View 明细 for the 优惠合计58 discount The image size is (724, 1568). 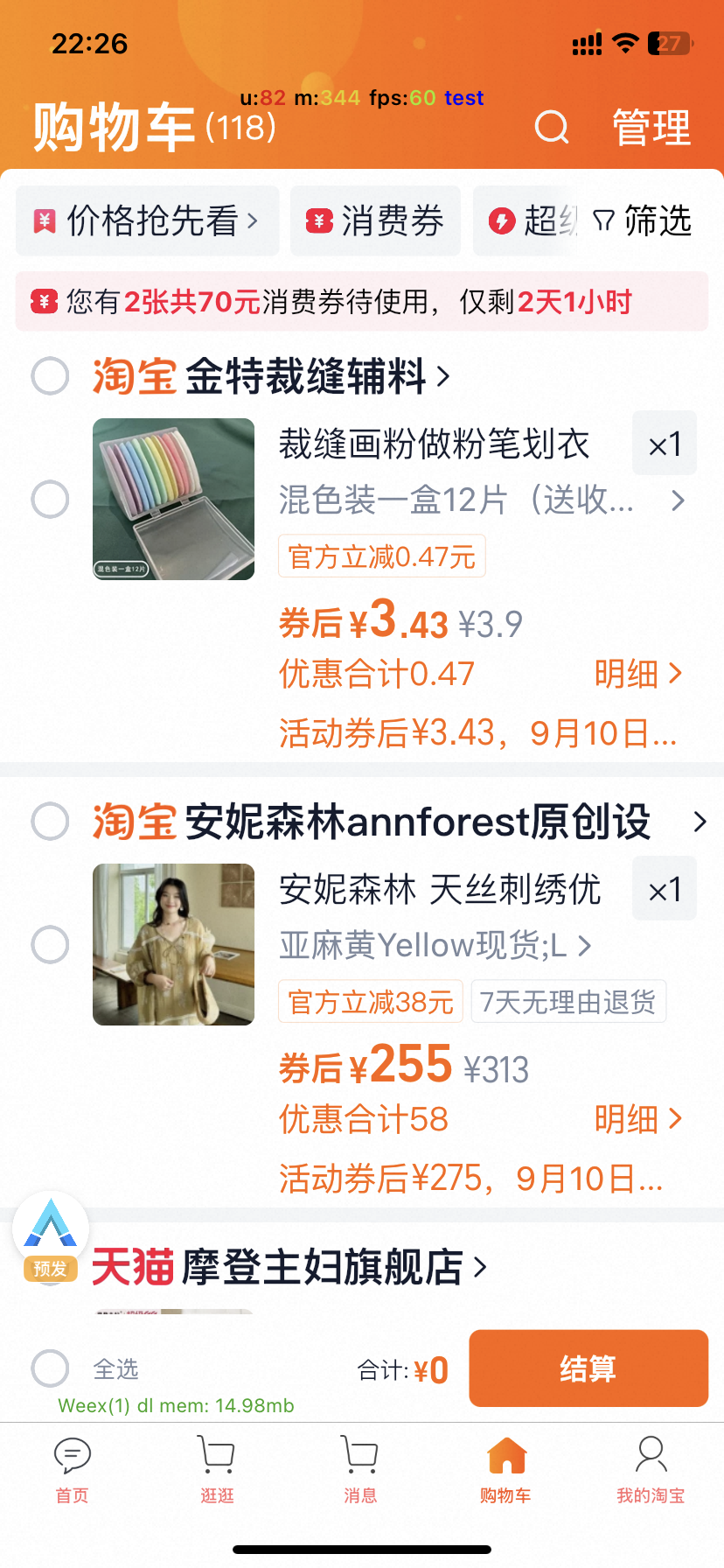click(x=638, y=1119)
